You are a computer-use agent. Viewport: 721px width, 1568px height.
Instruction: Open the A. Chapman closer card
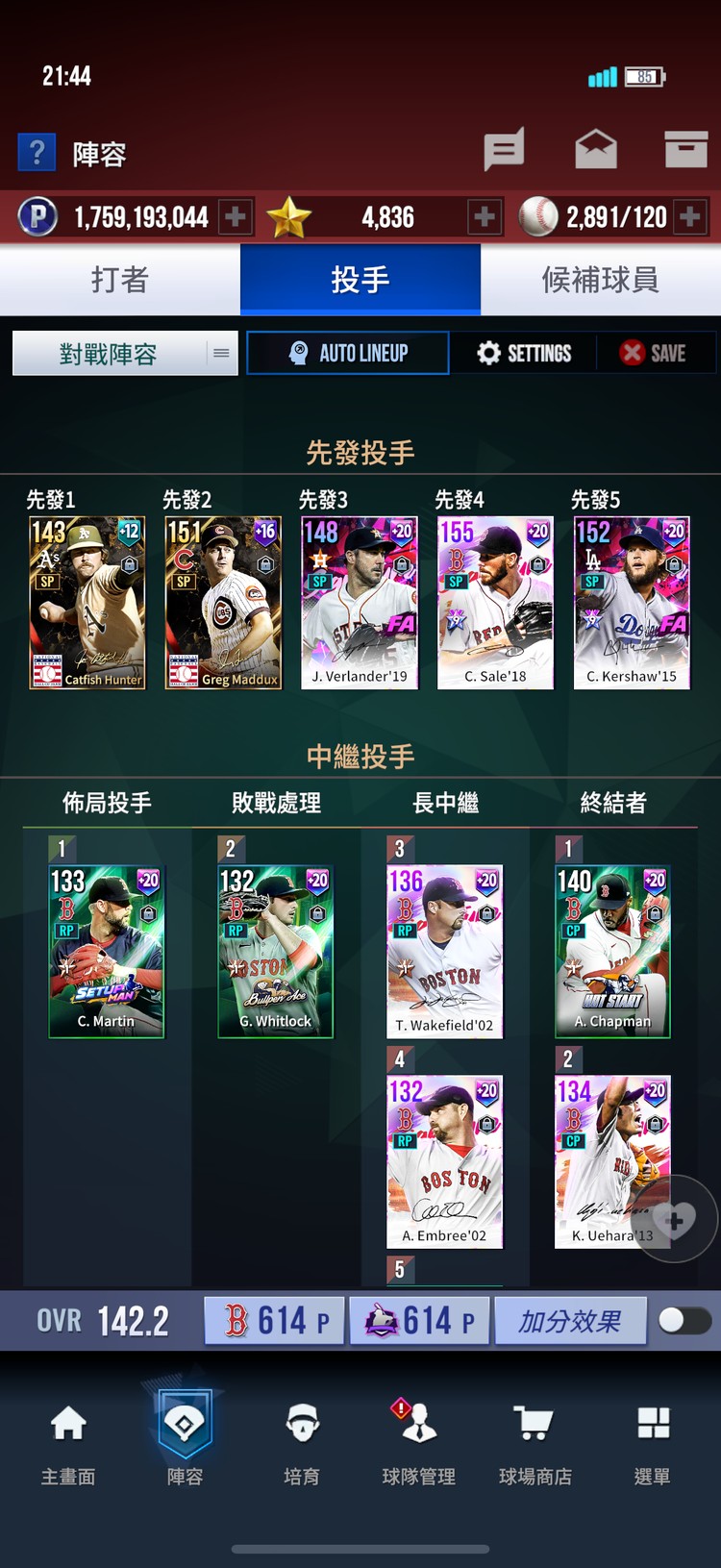coord(612,950)
